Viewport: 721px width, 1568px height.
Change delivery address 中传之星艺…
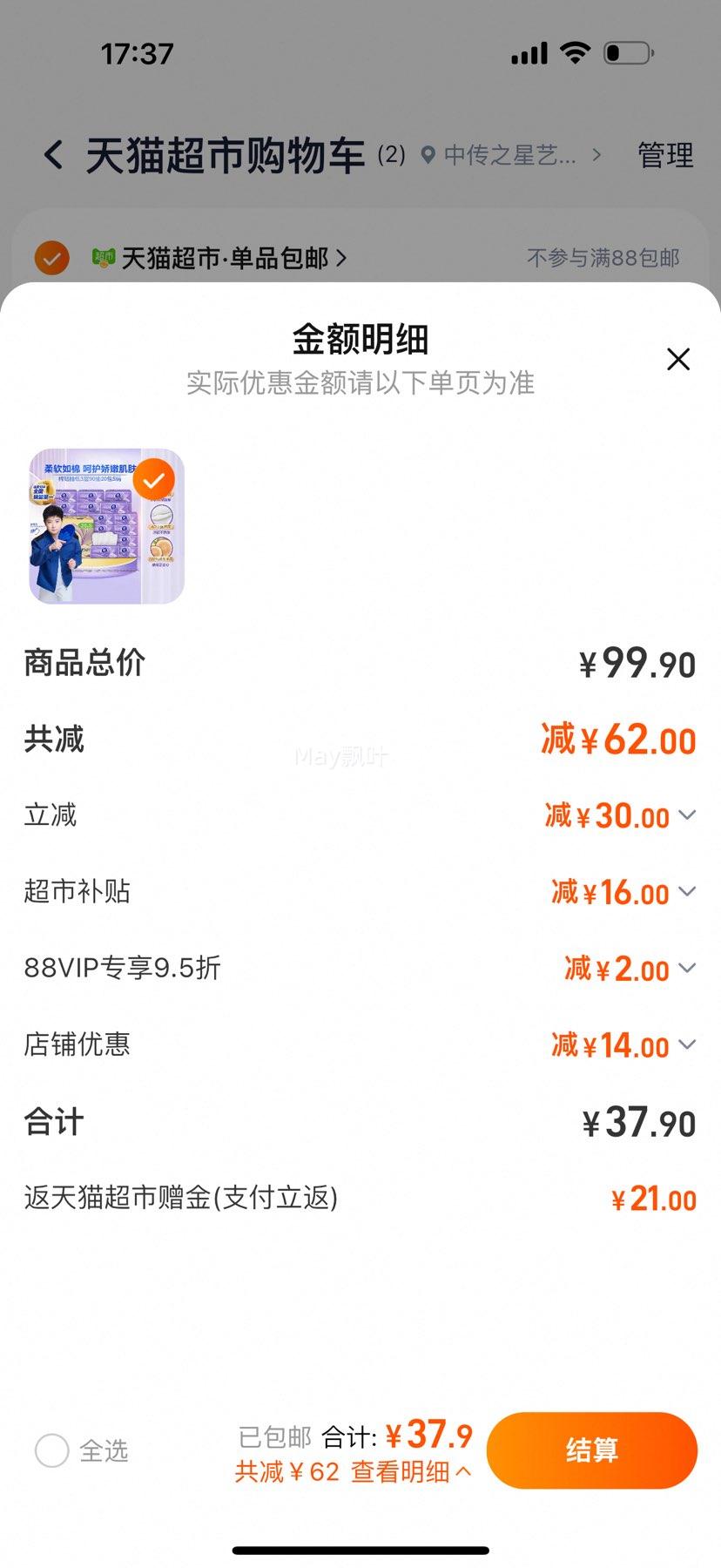pyautogui.click(x=510, y=156)
